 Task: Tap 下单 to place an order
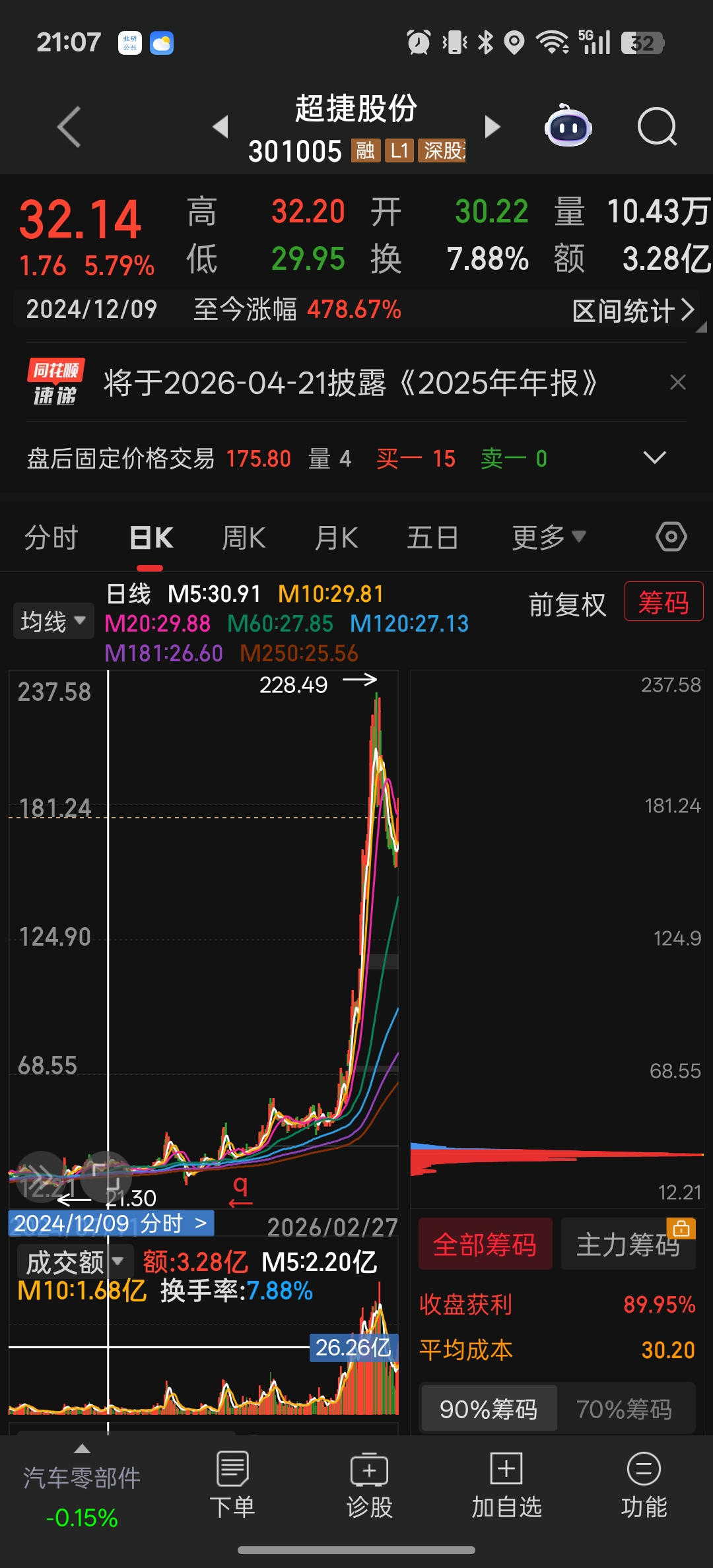tap(232, 1485)
